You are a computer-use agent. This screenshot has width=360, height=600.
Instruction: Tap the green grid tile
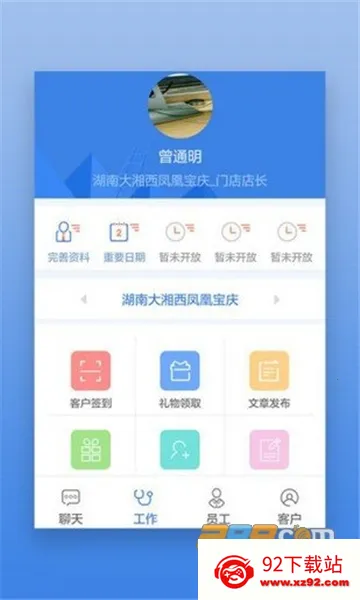tap(91, 450)
